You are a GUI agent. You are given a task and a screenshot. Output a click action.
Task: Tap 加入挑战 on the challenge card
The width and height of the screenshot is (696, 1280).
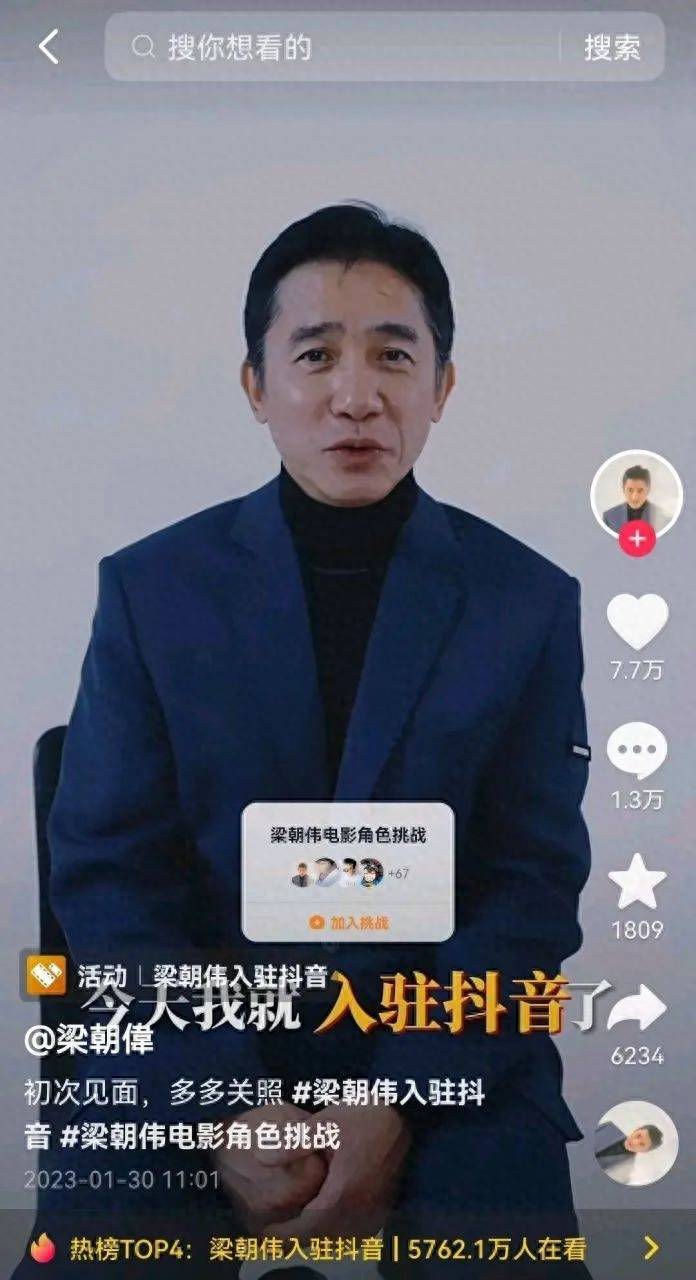(348, 922)
